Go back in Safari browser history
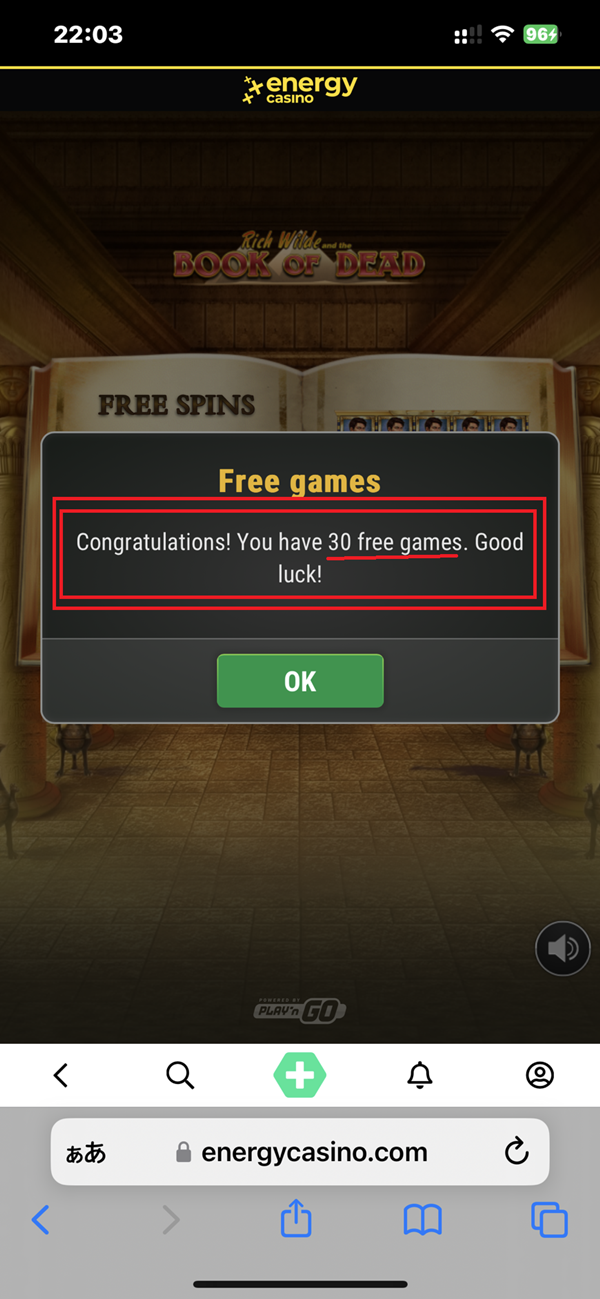The image size is (600, 1299). click(40, 1219)
